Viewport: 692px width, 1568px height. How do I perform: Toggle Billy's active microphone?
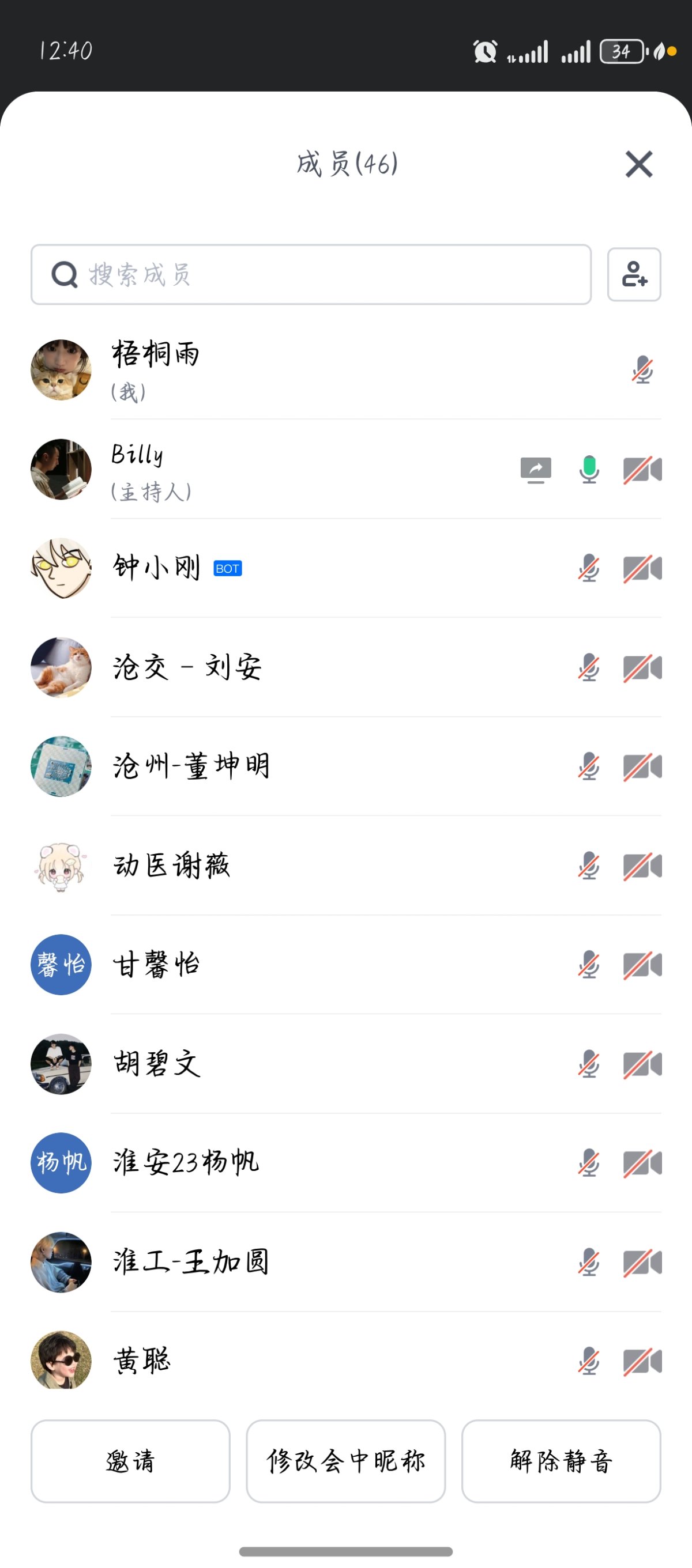tap(589, 468)
